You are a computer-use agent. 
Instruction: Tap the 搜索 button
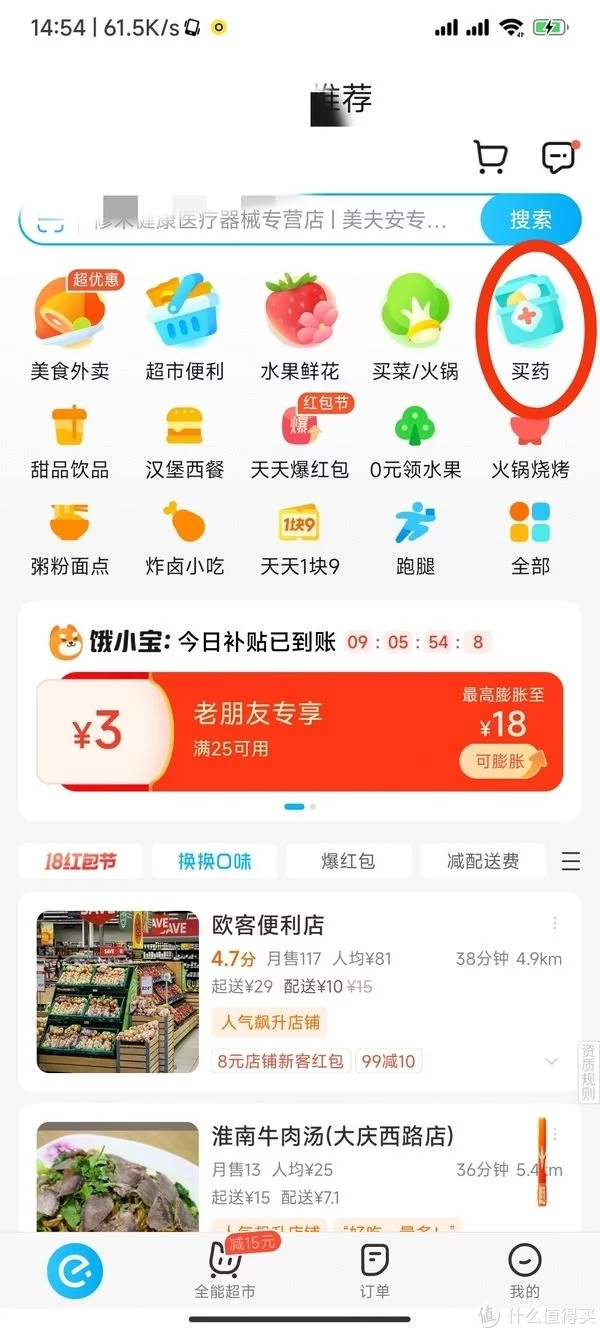tap(530, 220)
